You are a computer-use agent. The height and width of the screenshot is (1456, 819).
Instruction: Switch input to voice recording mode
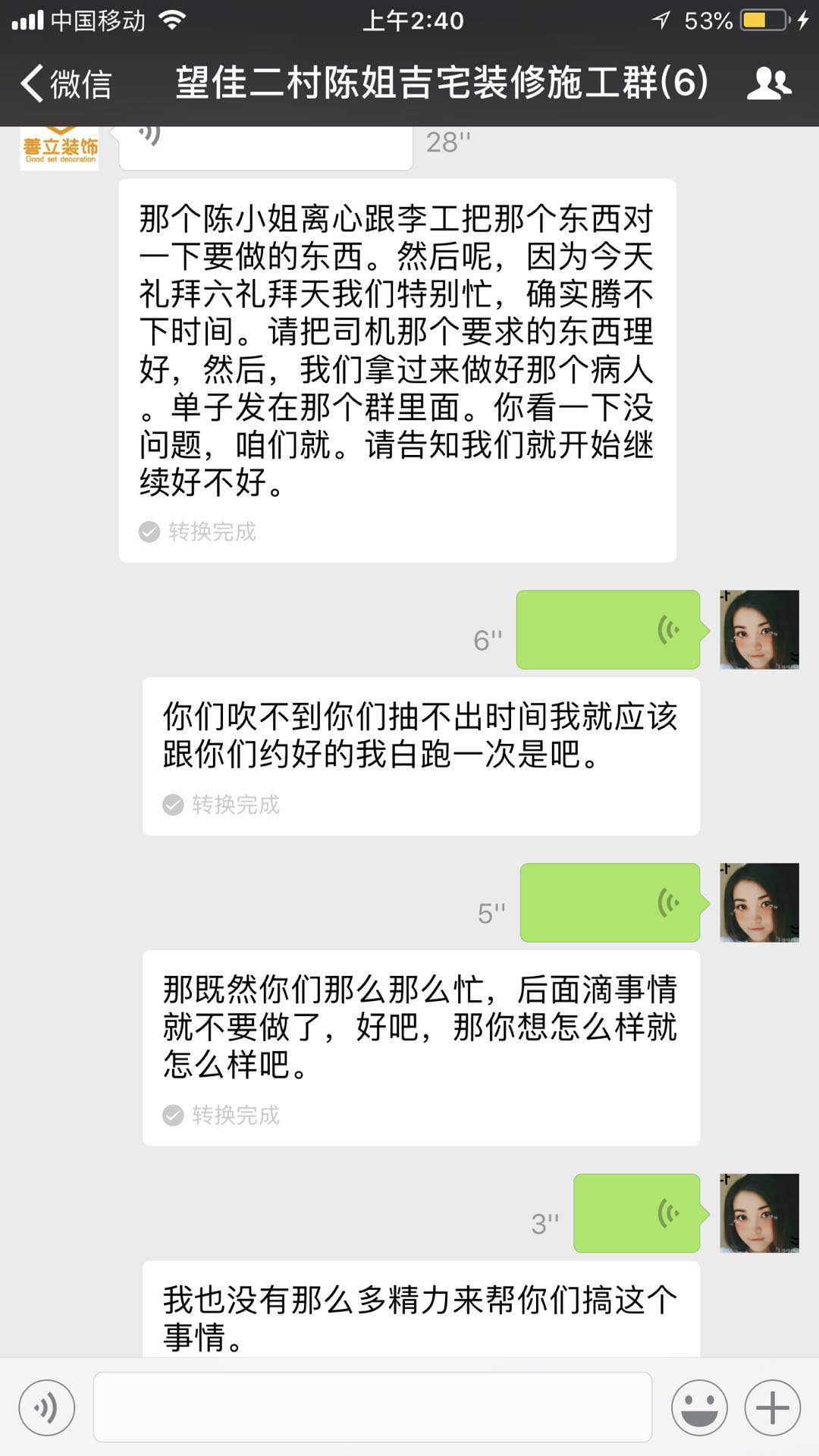point(47,1408)
